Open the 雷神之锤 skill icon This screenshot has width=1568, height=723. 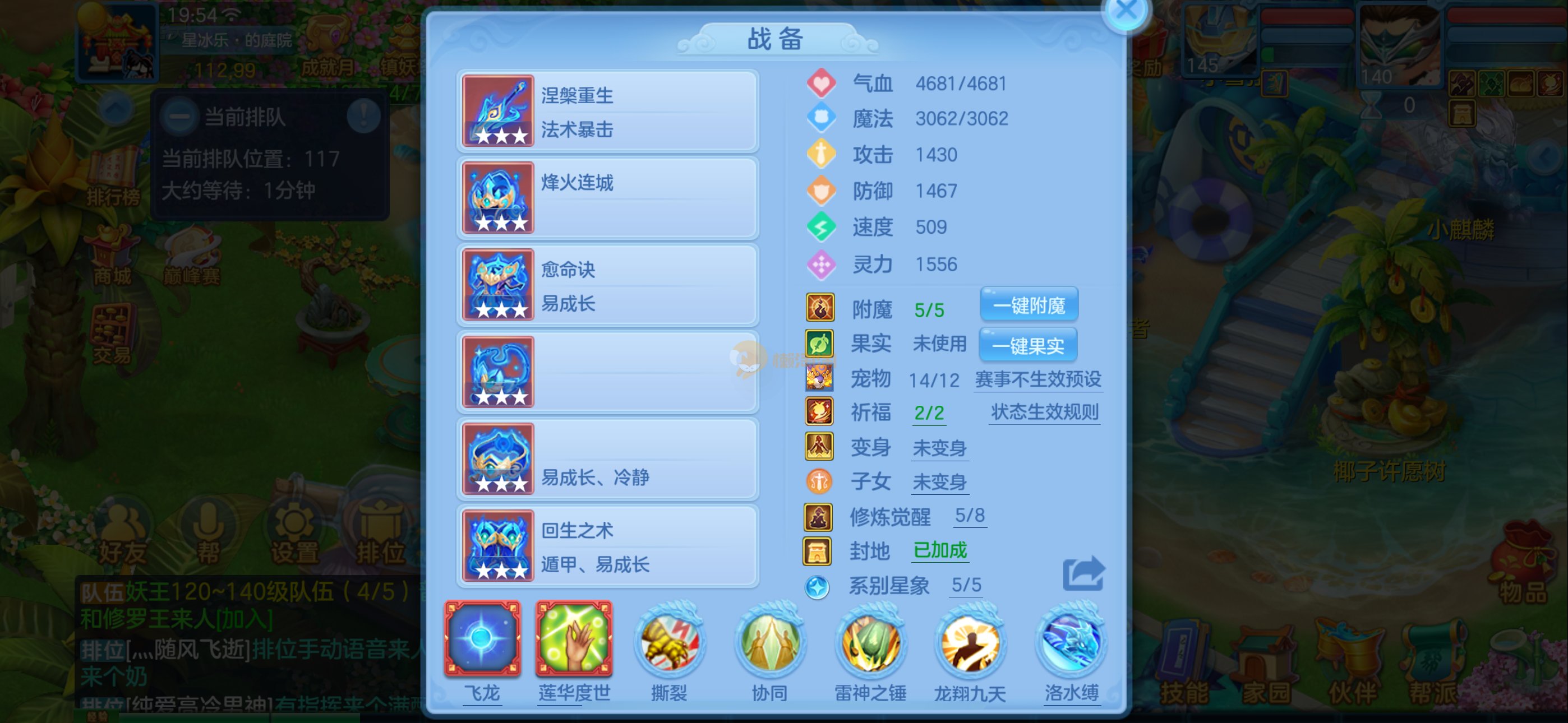[x=870, y=642]
